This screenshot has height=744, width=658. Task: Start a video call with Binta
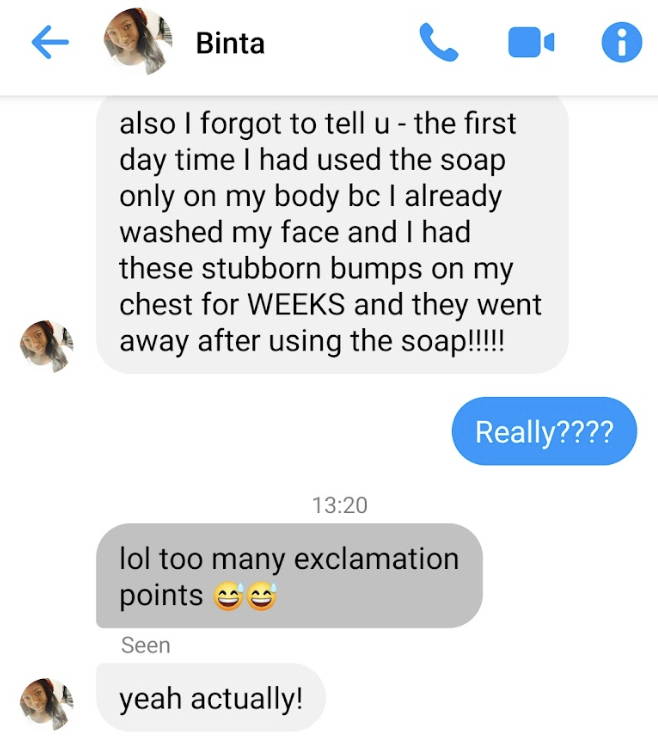[530, 43]
